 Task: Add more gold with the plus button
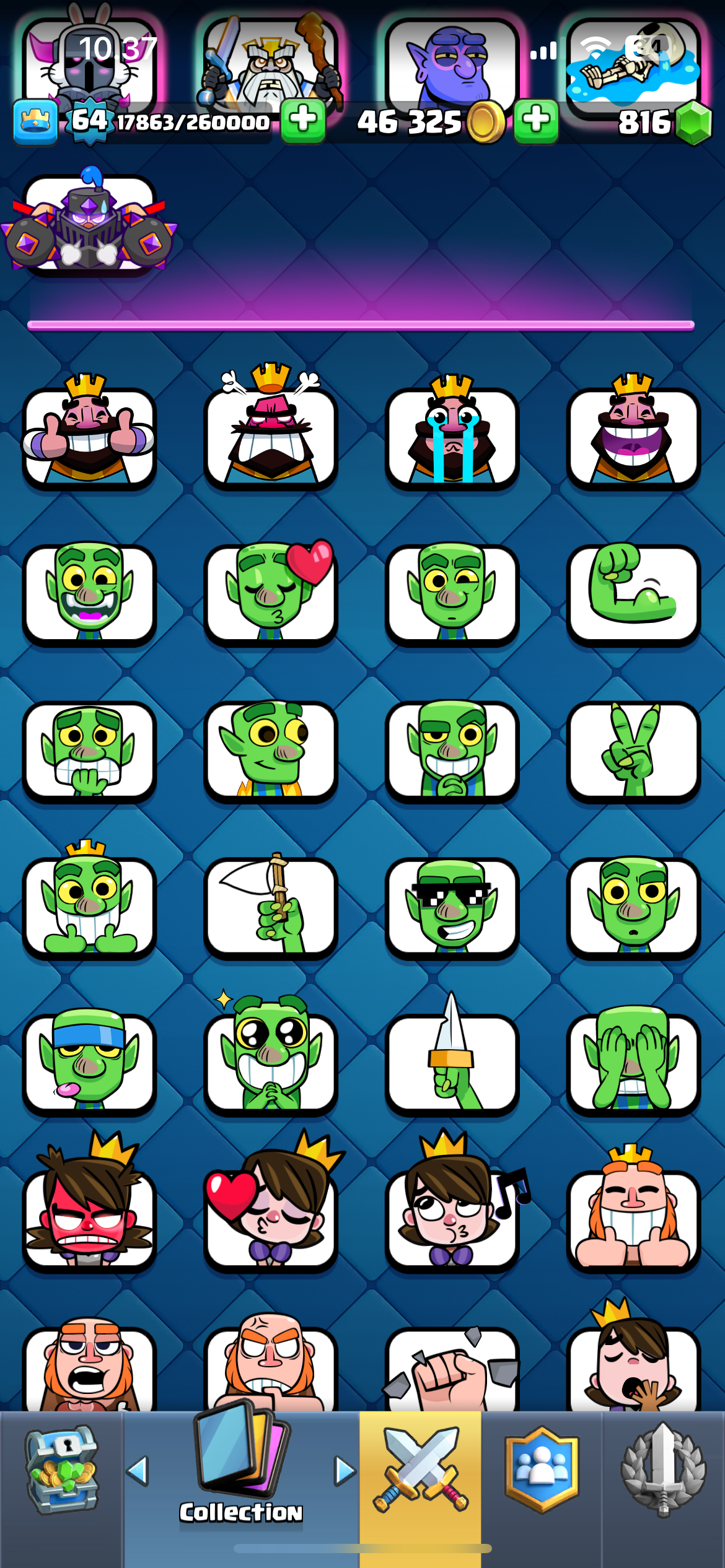[536, 121]
